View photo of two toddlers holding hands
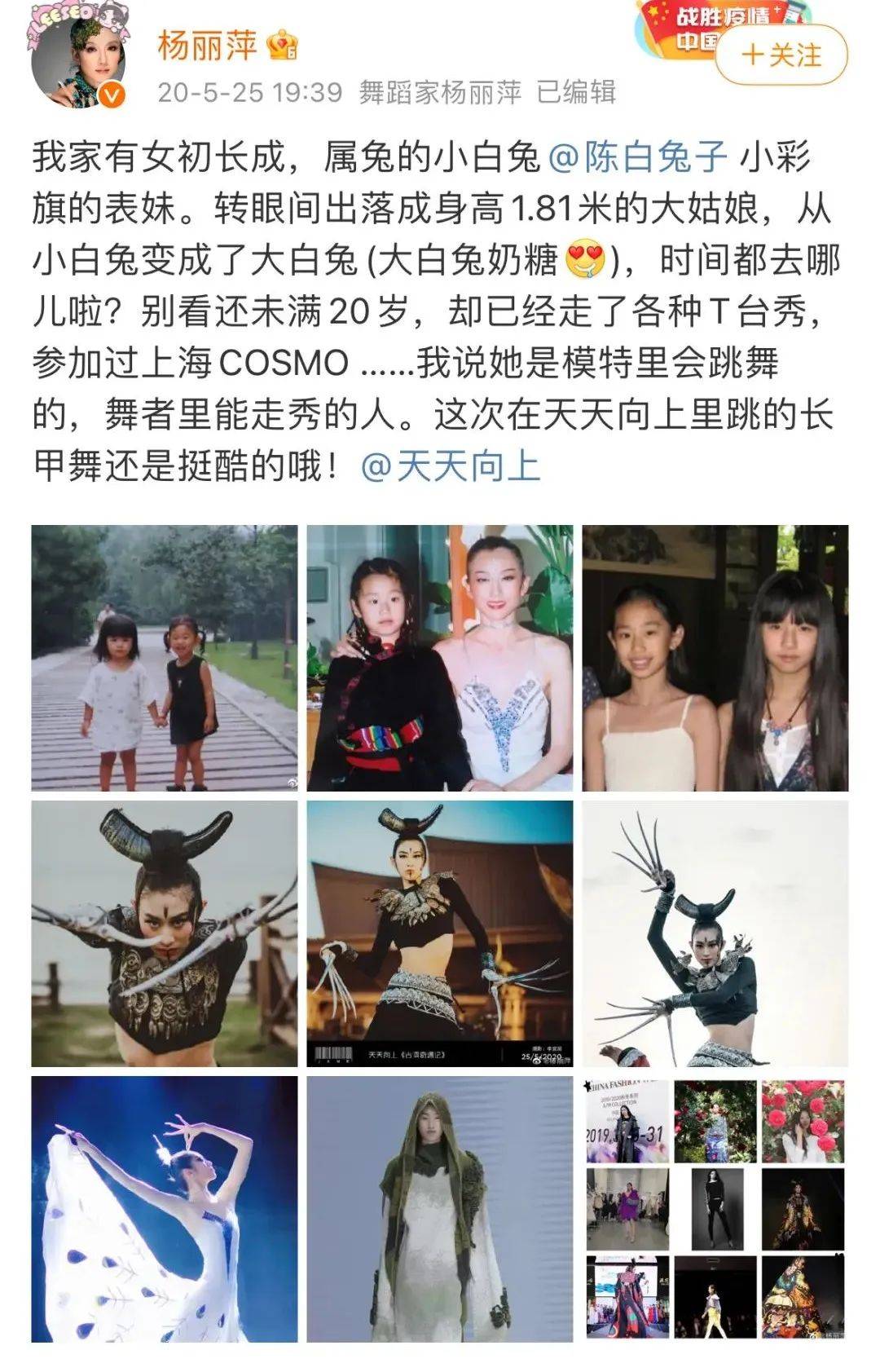The height and width of the screenshot is (1372, 880). [165, 658]
